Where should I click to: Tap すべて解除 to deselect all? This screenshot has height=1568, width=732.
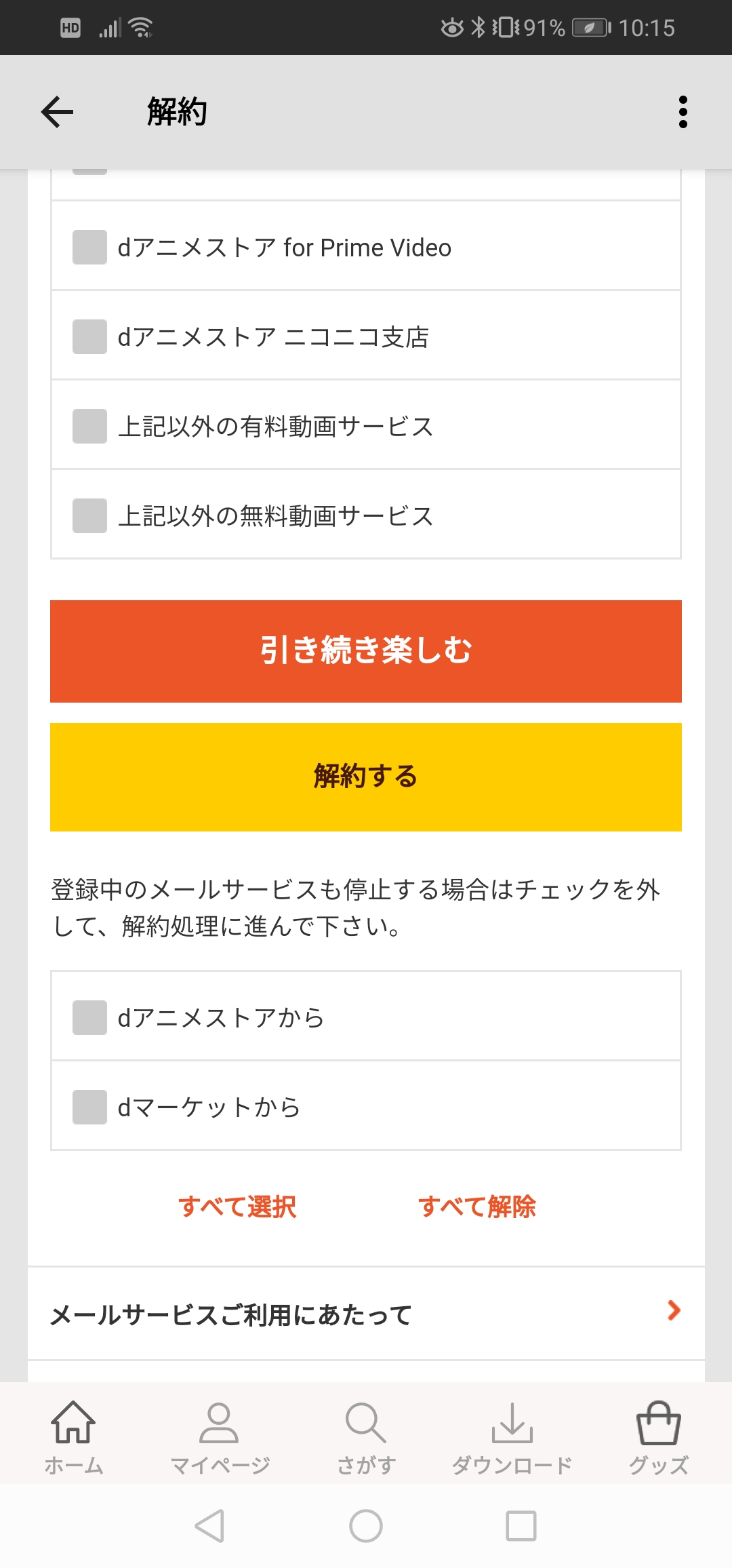click(477, 1207)
